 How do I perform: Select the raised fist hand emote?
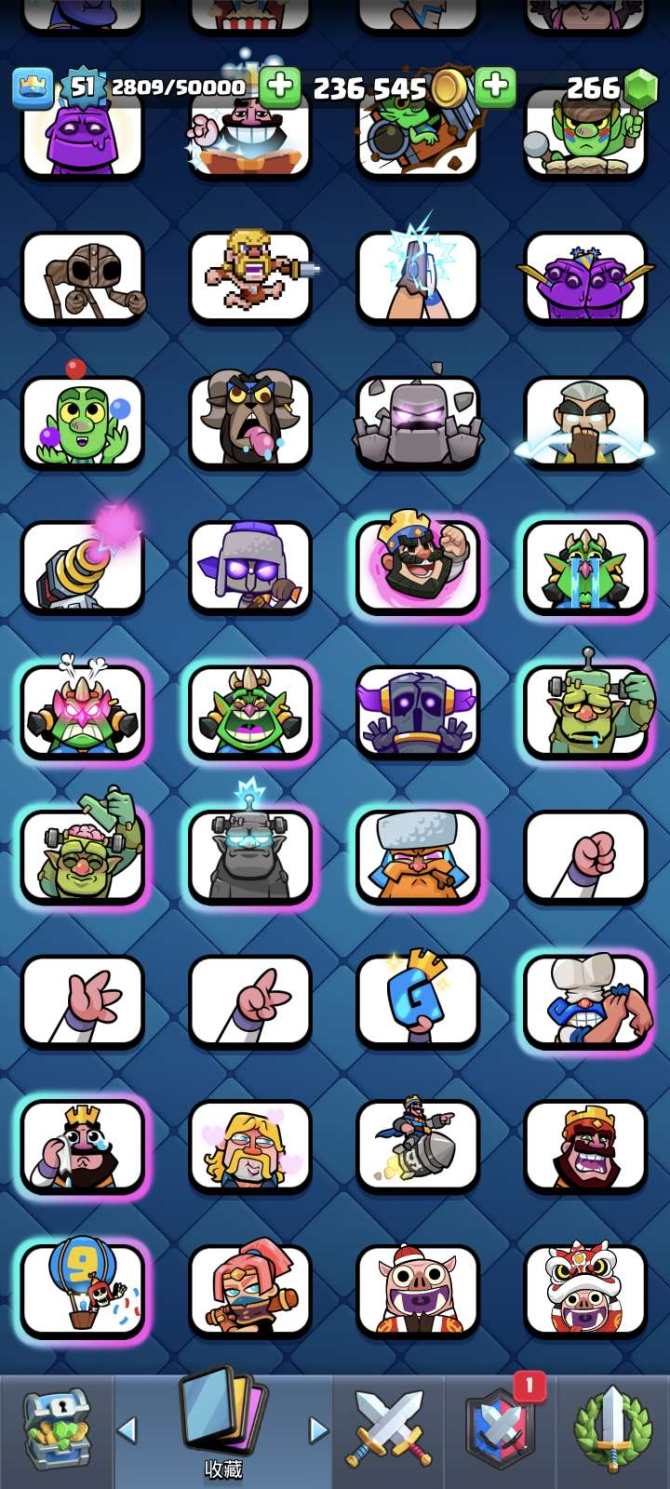point(586,856)
